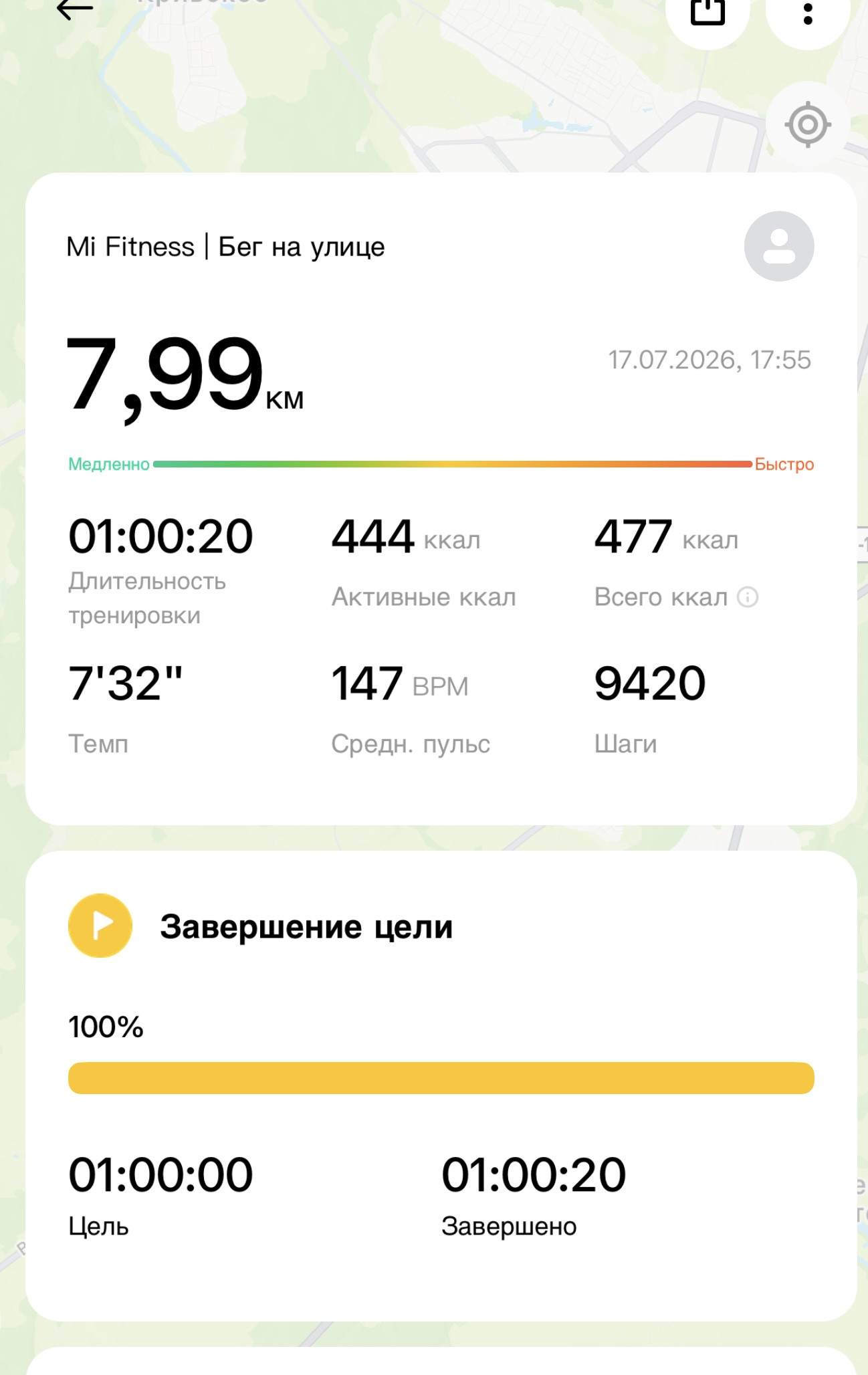Viewport: 868px width, 1375px height.
Task: Show info about Всего ккал
Action: (x=748, y=597)
